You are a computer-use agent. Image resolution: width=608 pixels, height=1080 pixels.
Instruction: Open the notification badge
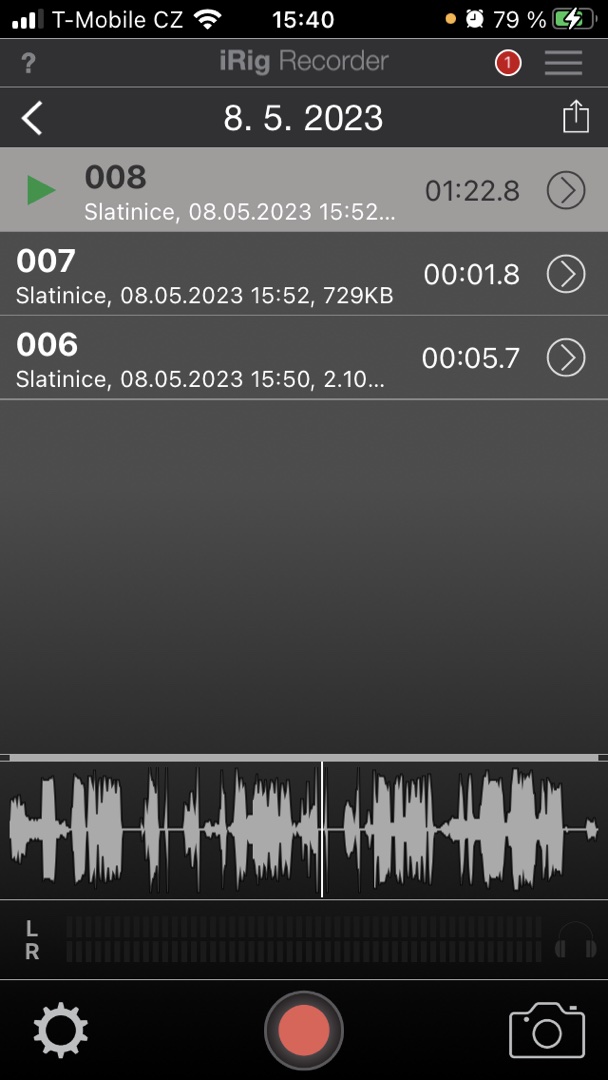pos(508,64)
